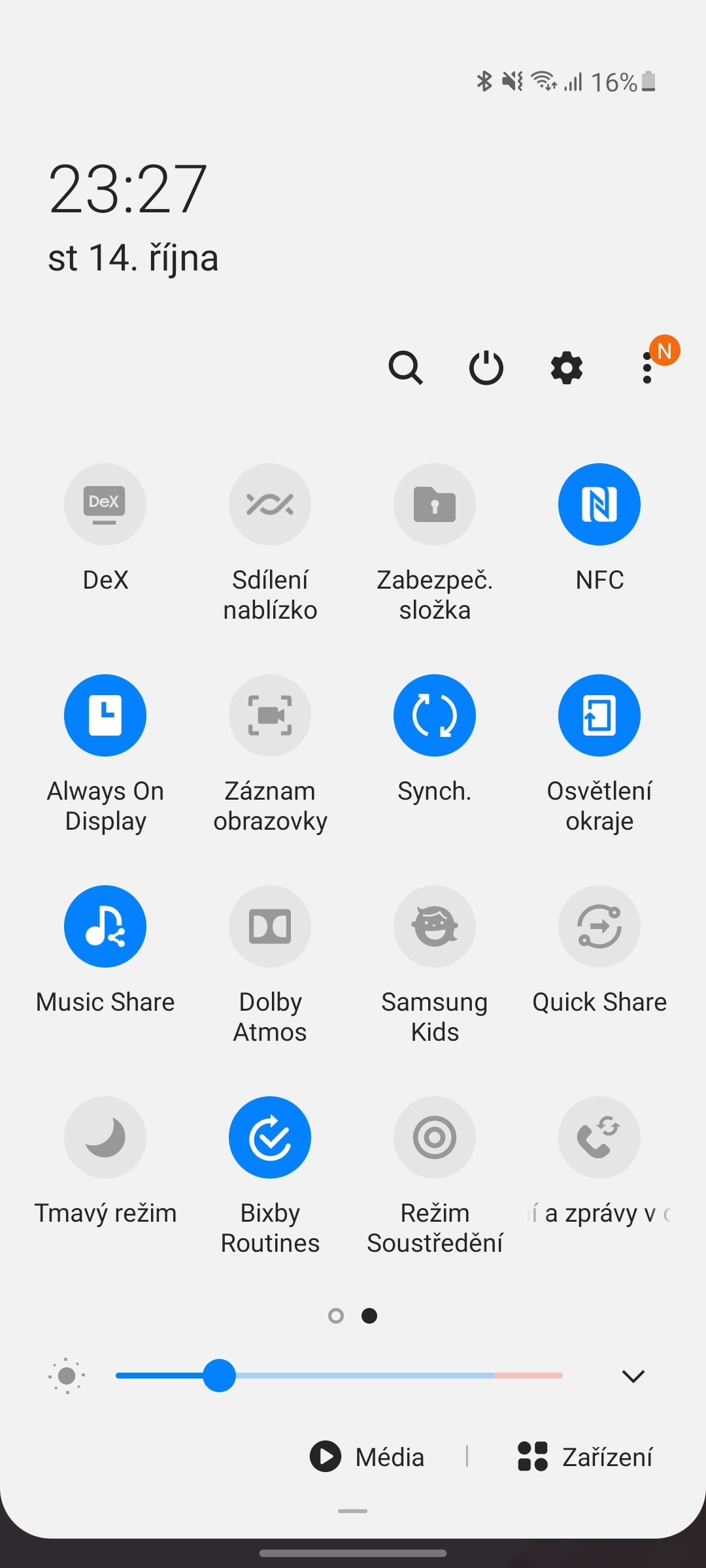706x1568 pixels.
Task: Expand the brightness options chevron
Action: click(631, 1376)
